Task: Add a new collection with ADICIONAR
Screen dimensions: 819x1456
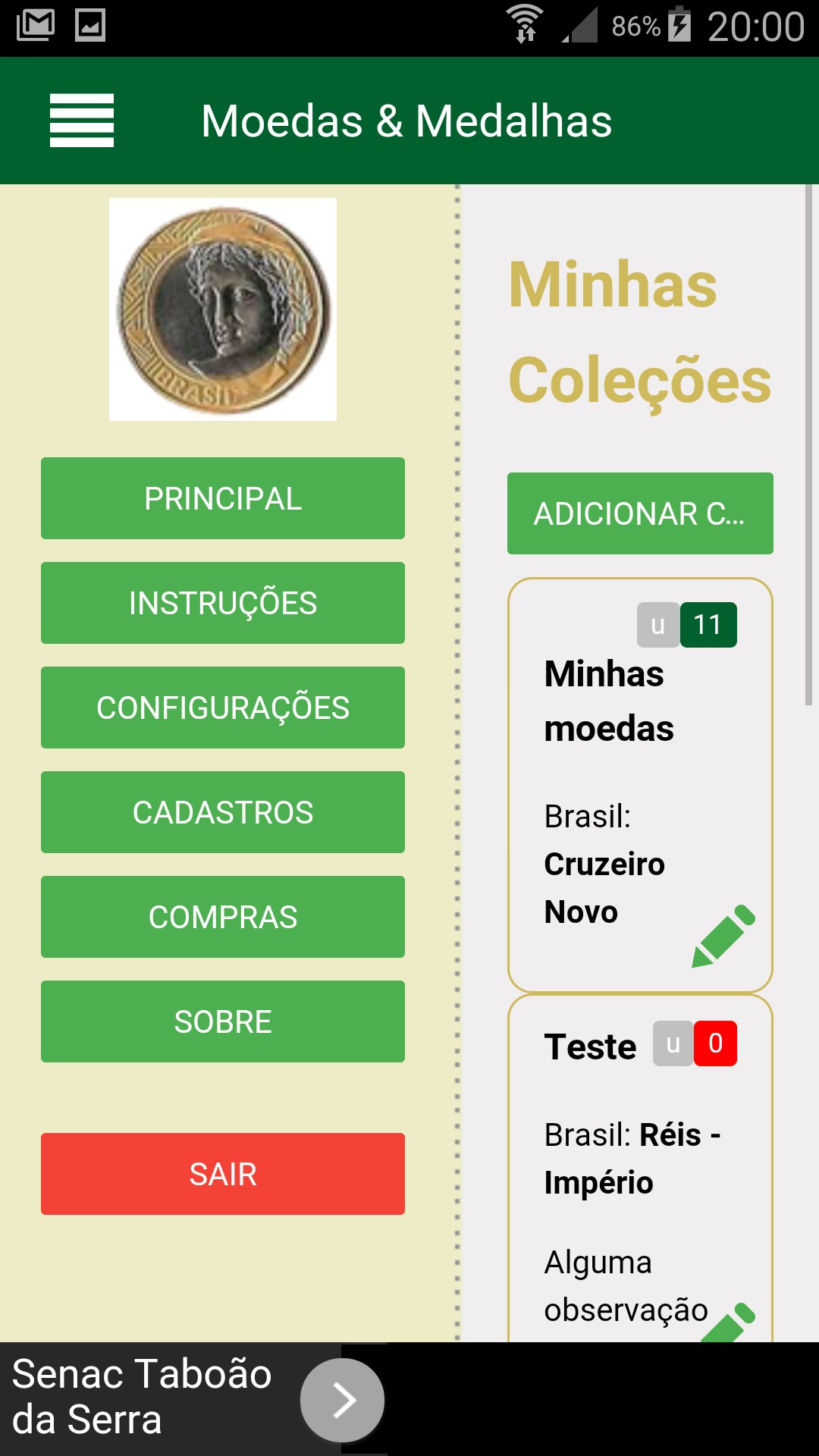Action: coord(640,513)
